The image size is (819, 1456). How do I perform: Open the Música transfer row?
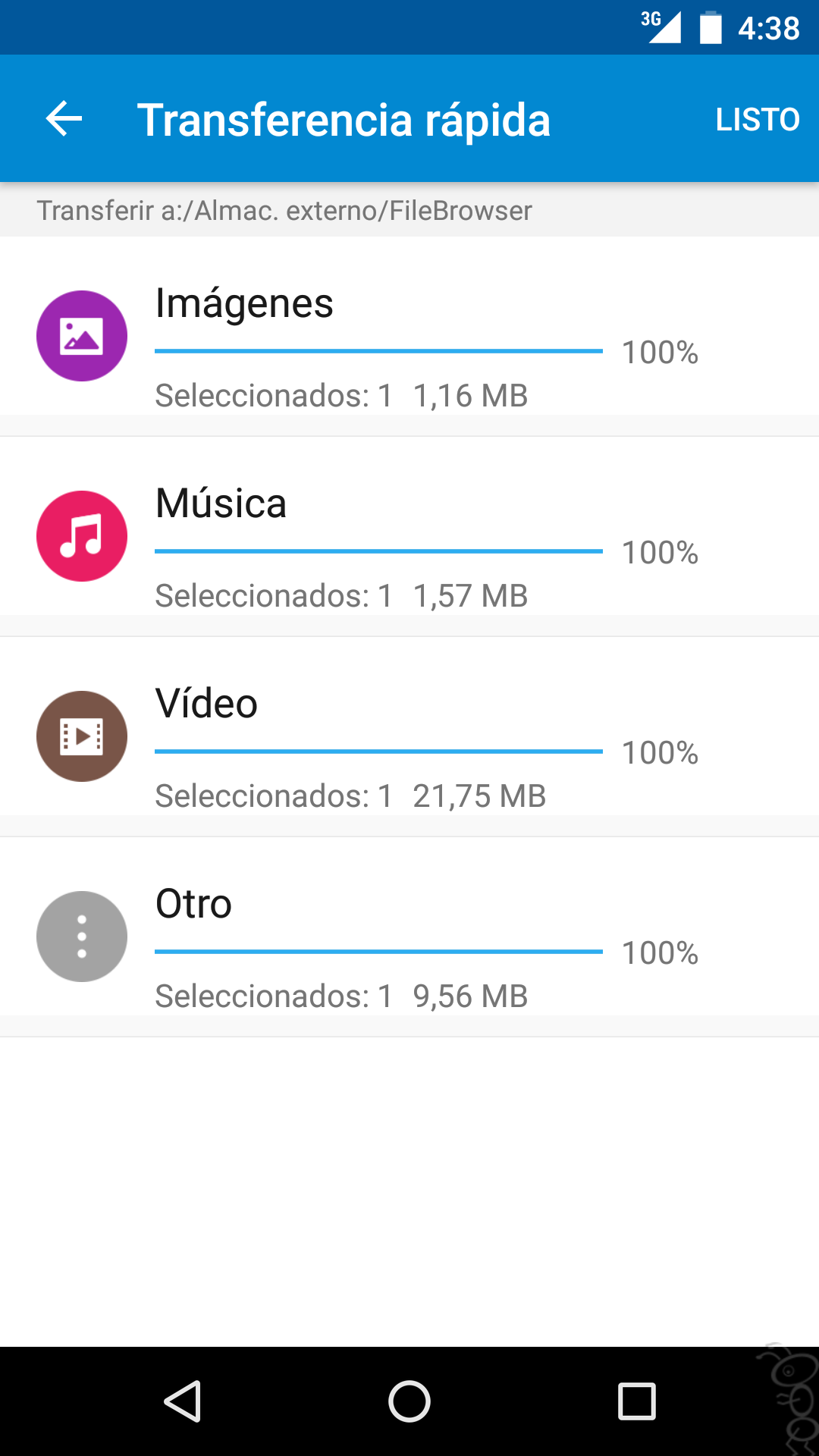tap(409, 536)
